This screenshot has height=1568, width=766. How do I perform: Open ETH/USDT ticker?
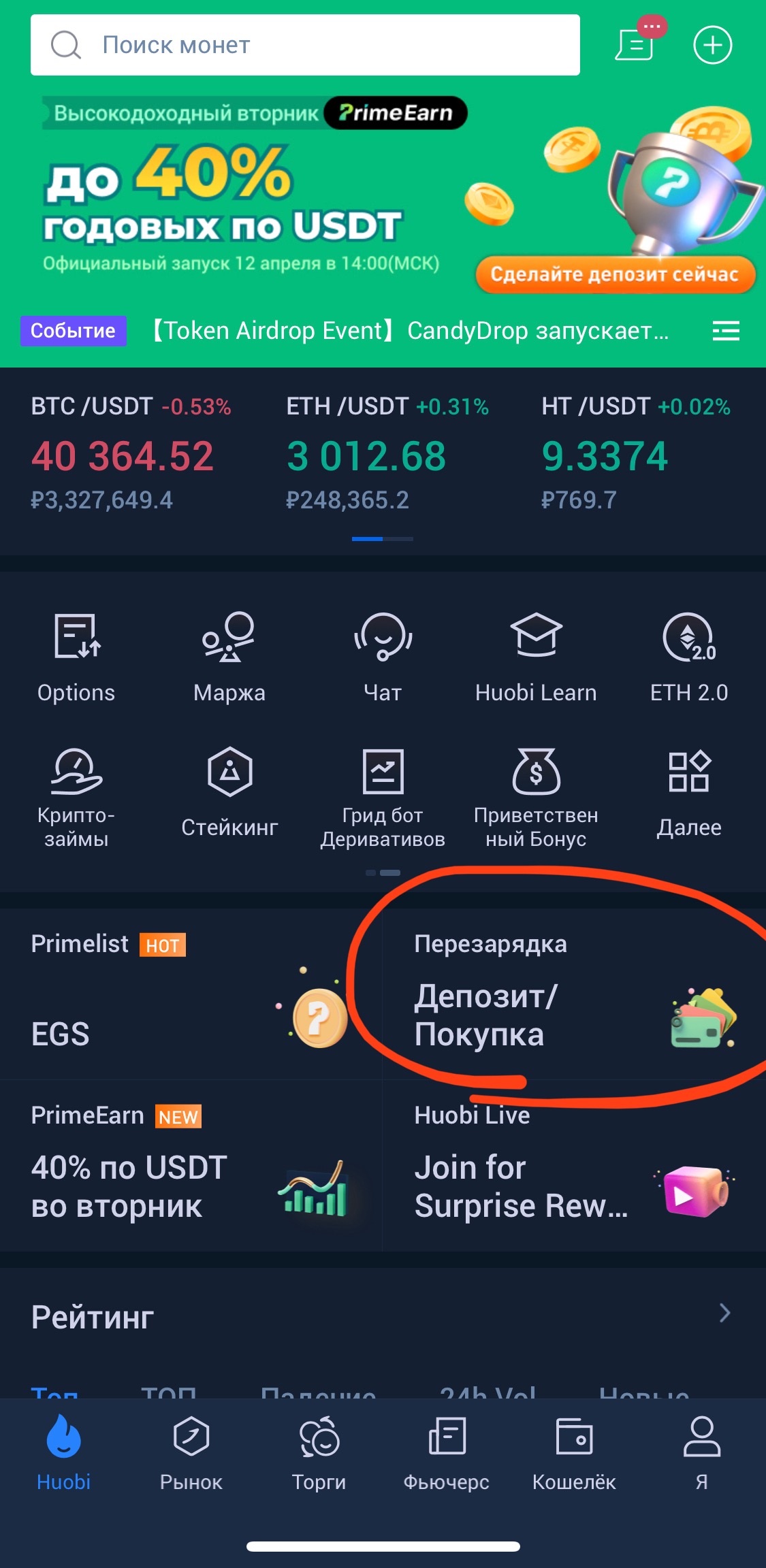click(386, 454)
